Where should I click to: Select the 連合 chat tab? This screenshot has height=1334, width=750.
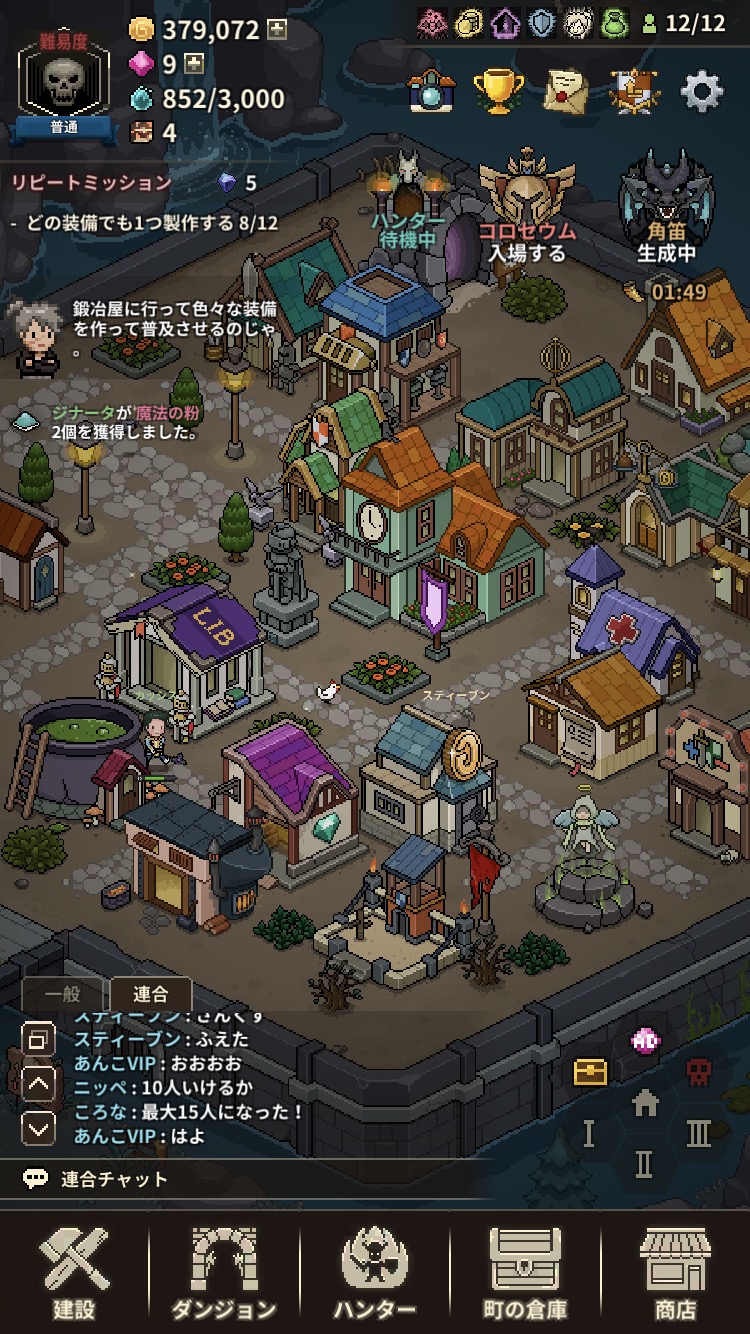click(151, 995)
